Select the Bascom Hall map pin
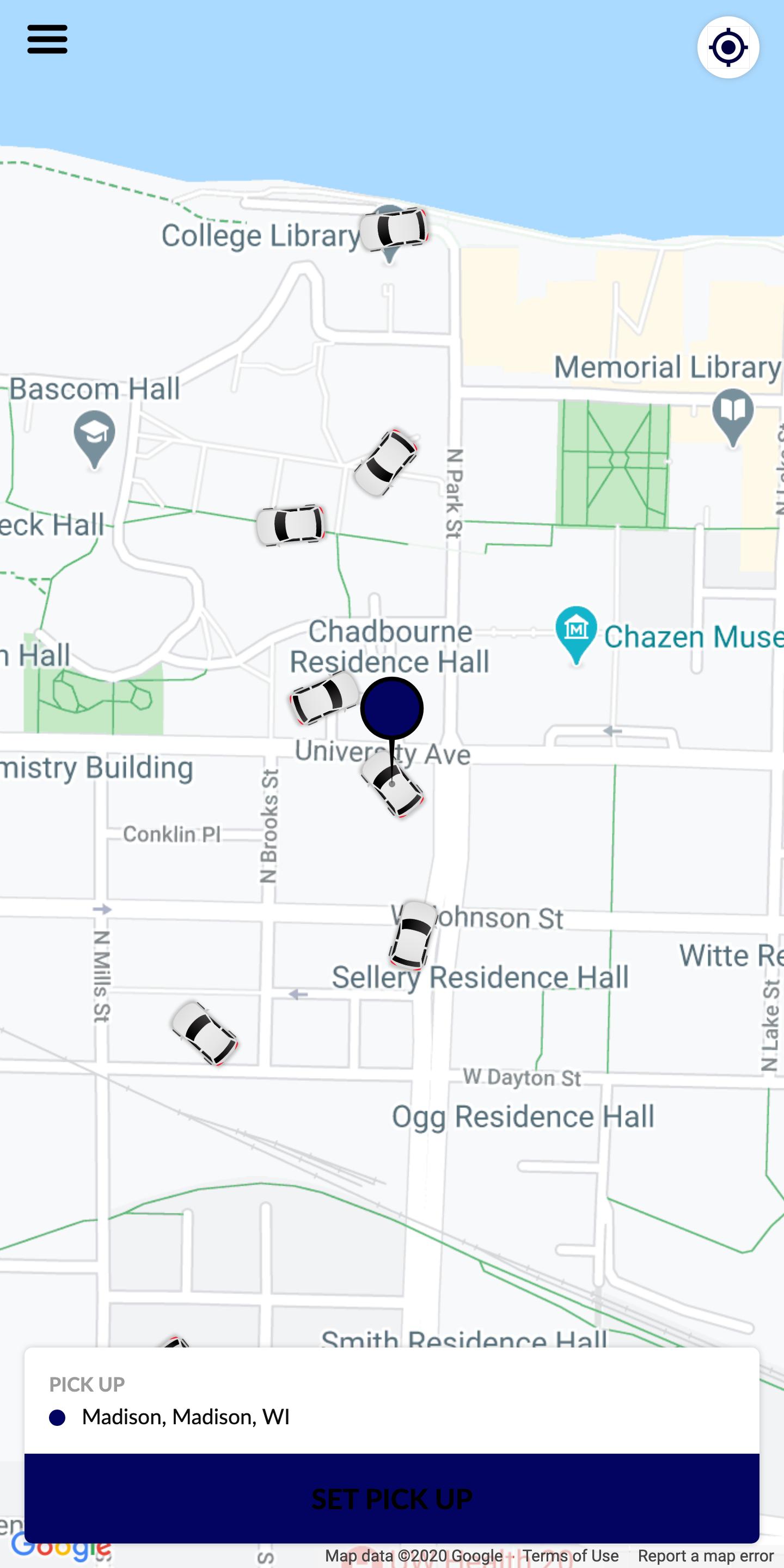This screenshot has width=784, height=1568. (94, 436)
